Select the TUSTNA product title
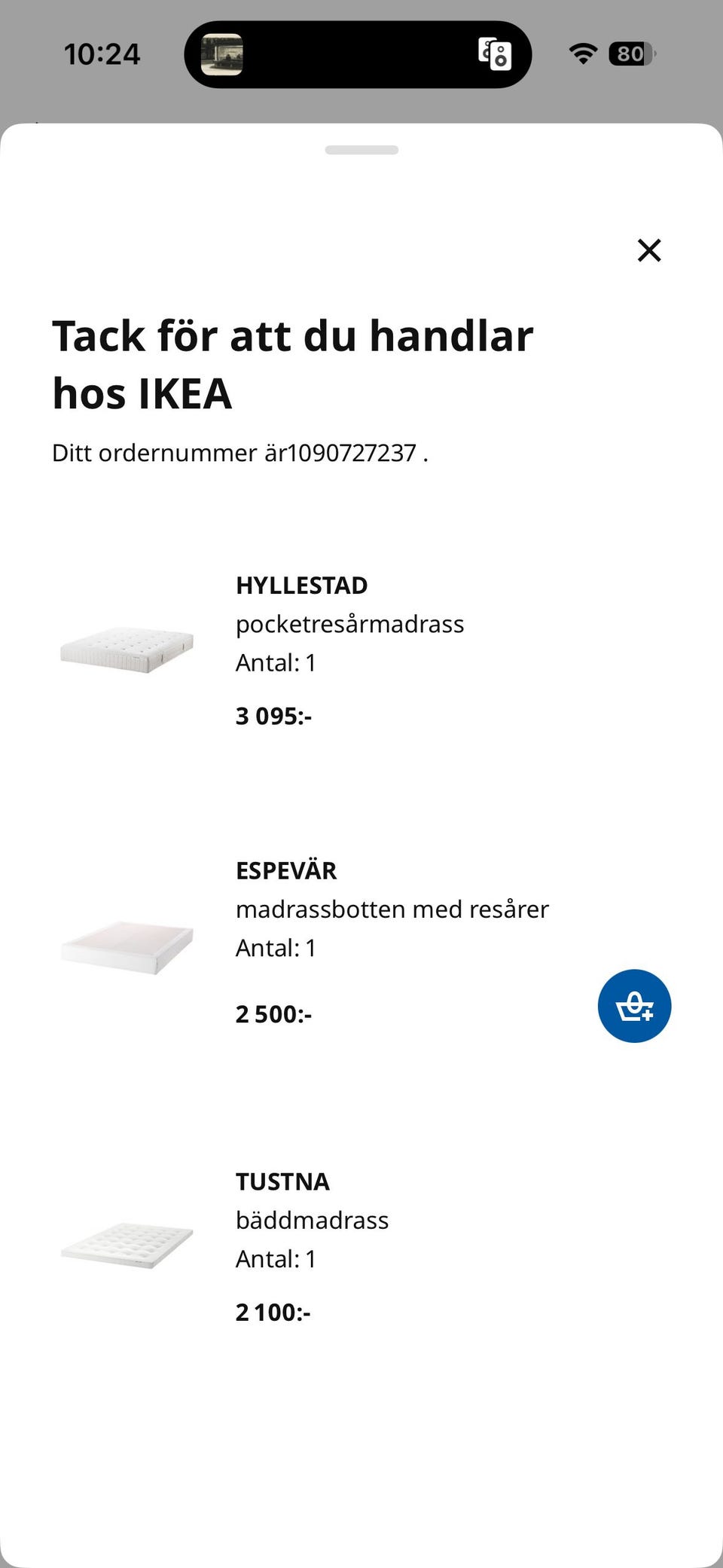723x1568 pixels. 283,1181
